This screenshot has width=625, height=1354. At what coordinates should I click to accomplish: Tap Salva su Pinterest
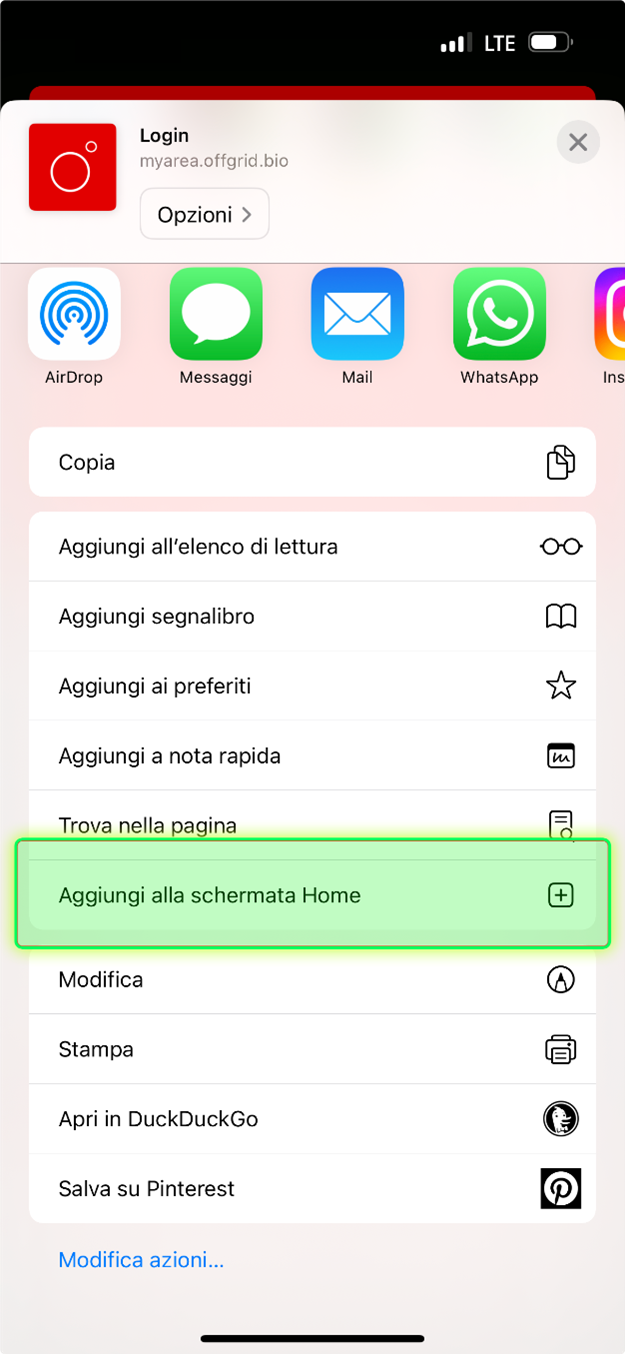coord(312,1189)
